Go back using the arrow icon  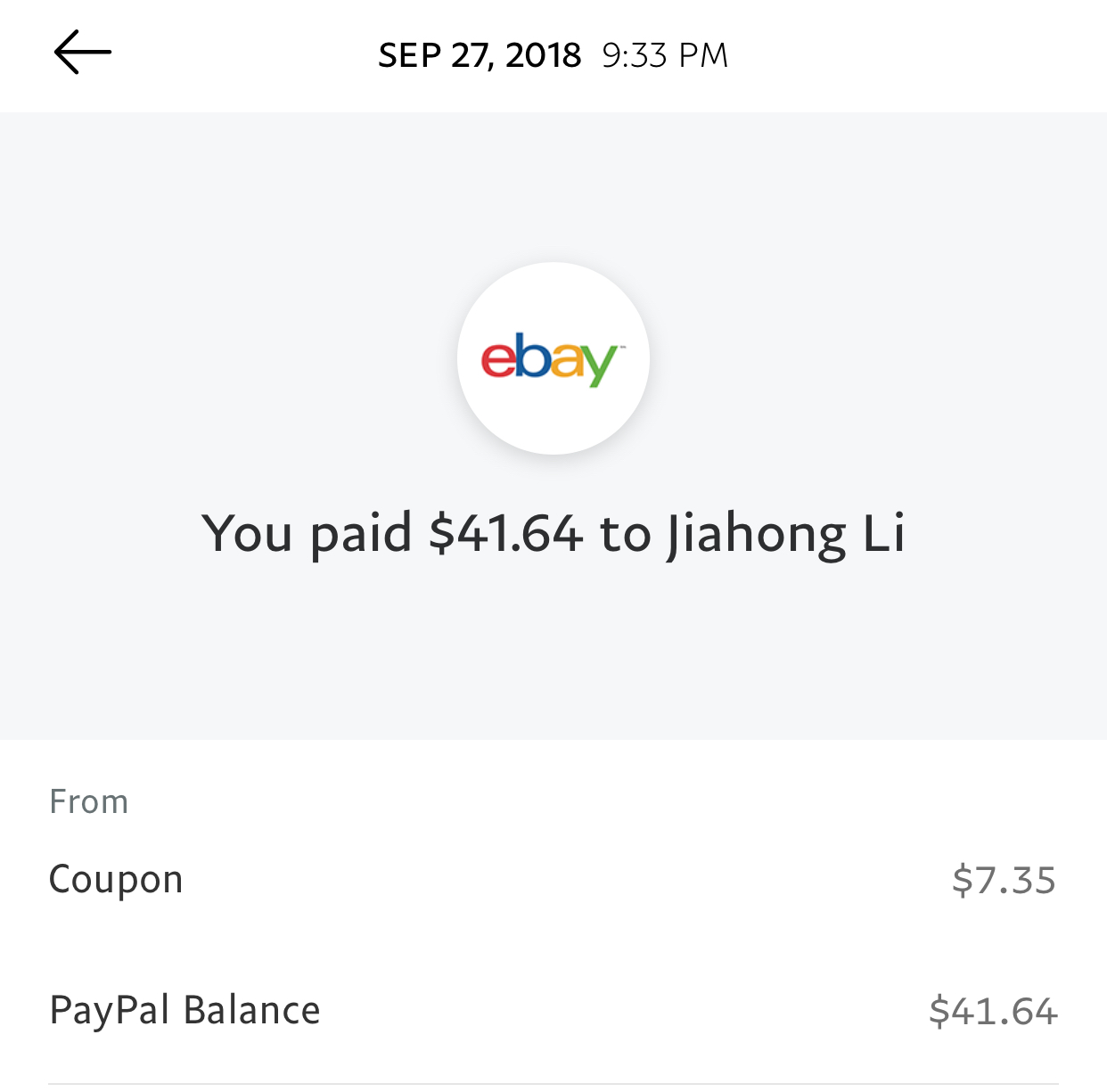82,53
